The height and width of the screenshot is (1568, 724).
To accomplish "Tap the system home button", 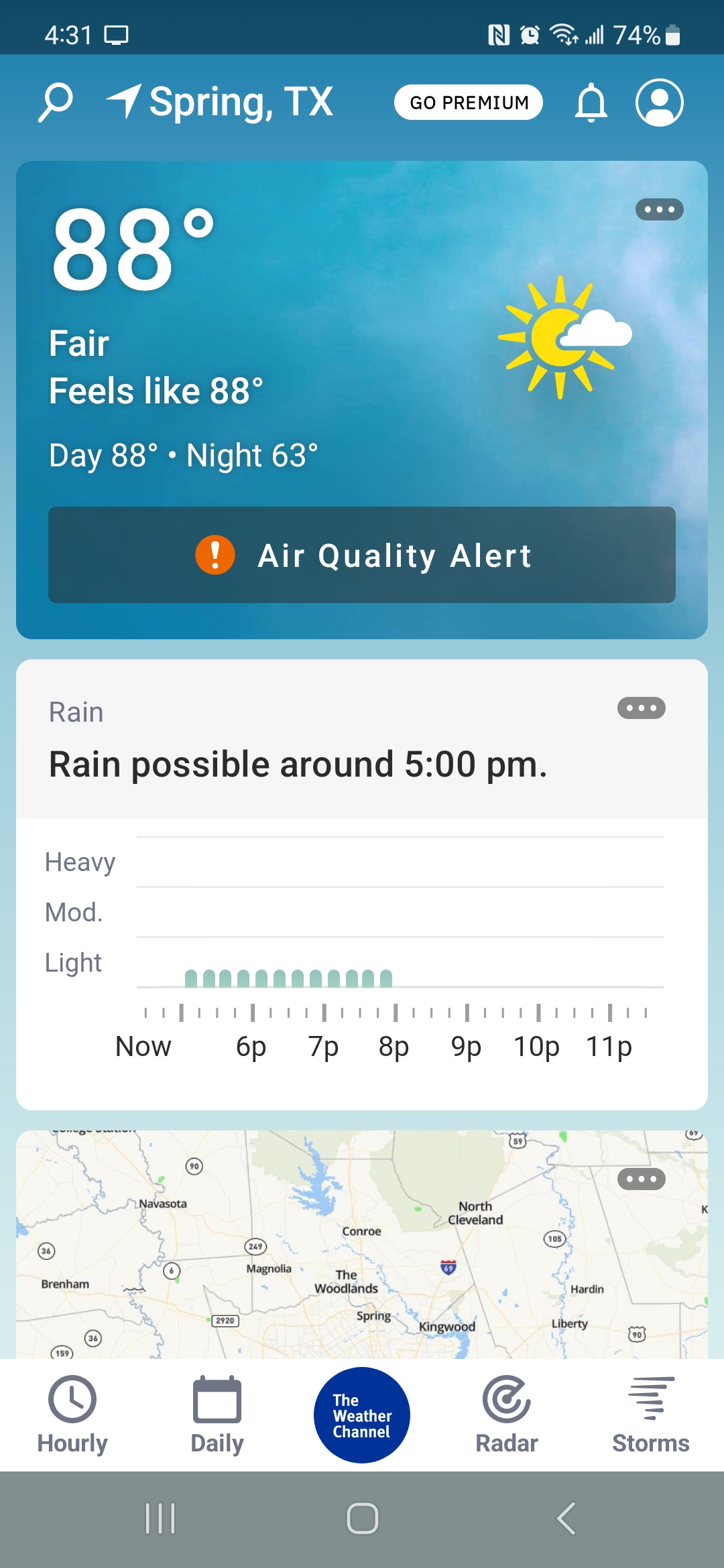I will [x=362, y=1518].
